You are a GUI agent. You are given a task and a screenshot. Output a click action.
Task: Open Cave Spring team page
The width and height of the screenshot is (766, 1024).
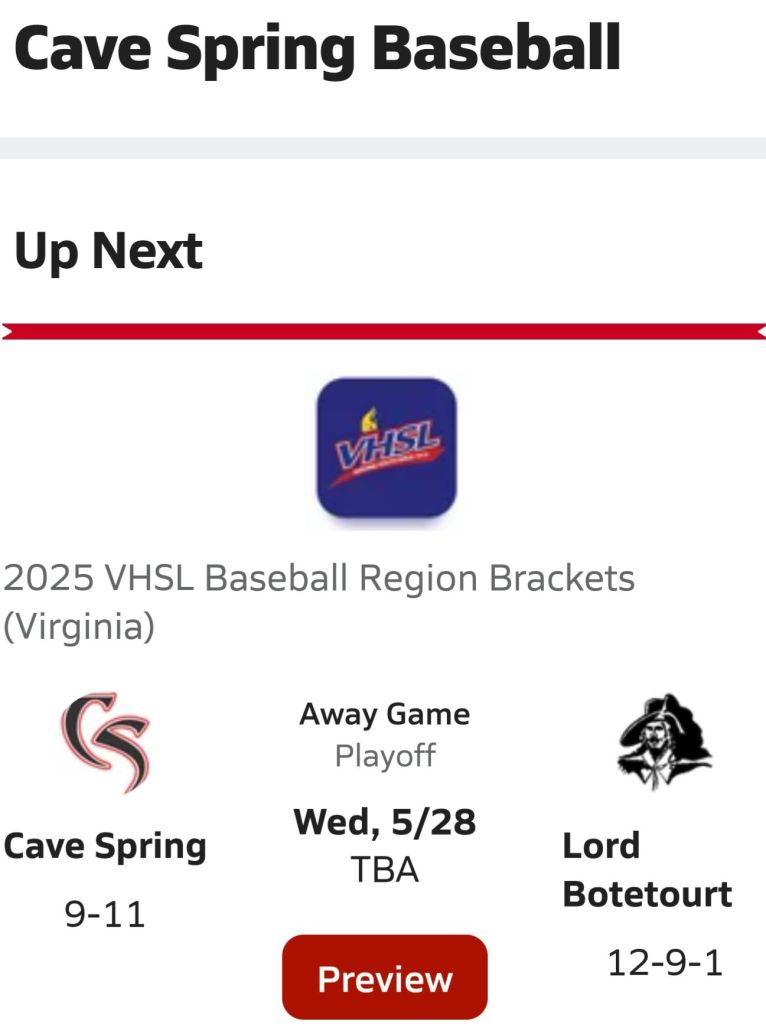pyautogui.click(x=105, y=846)
